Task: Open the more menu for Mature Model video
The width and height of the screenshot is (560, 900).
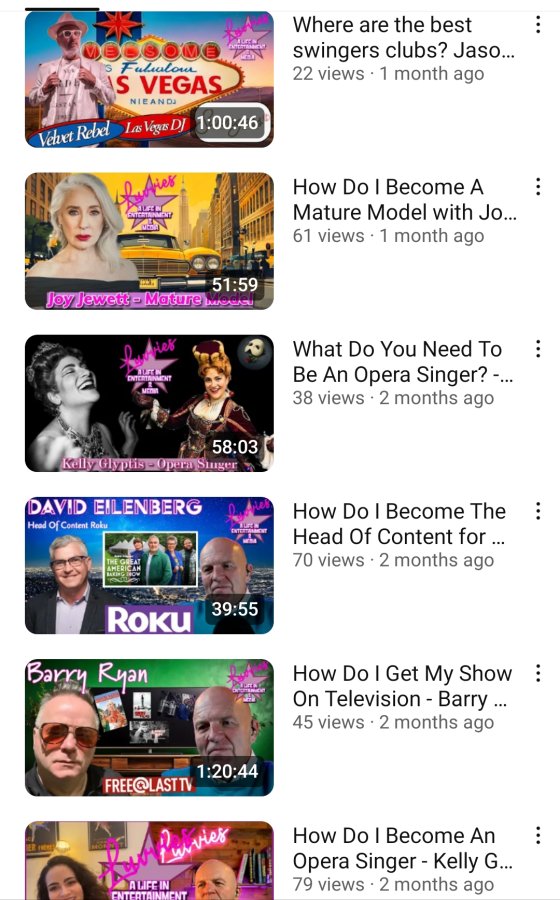Action: [538, 187]
